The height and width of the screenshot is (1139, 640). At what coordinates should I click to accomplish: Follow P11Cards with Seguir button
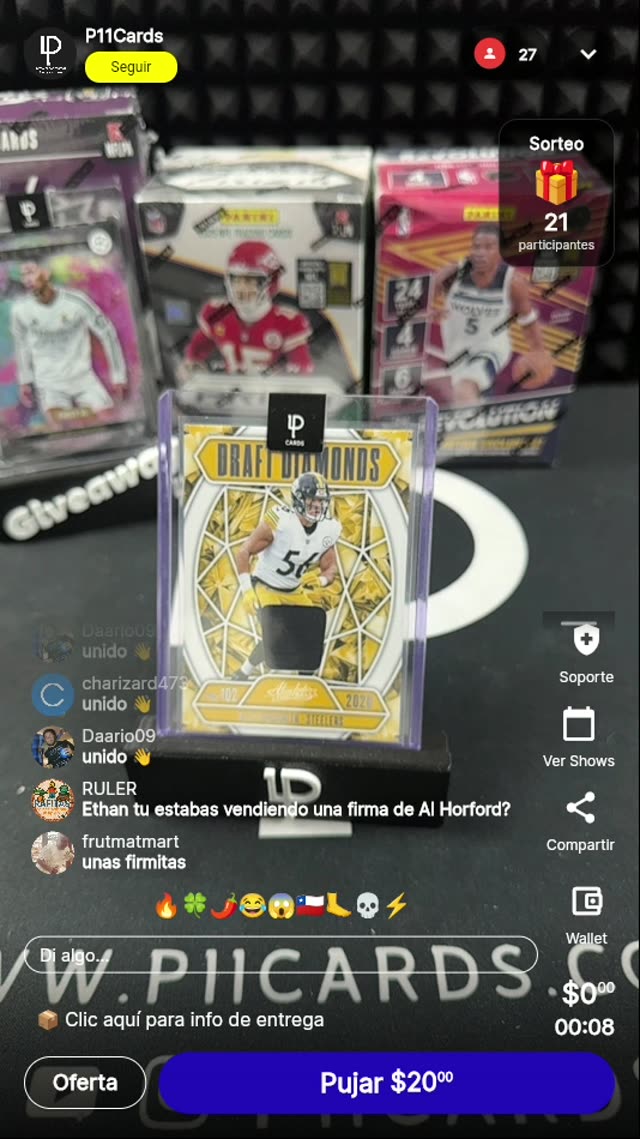click(131, 67)
